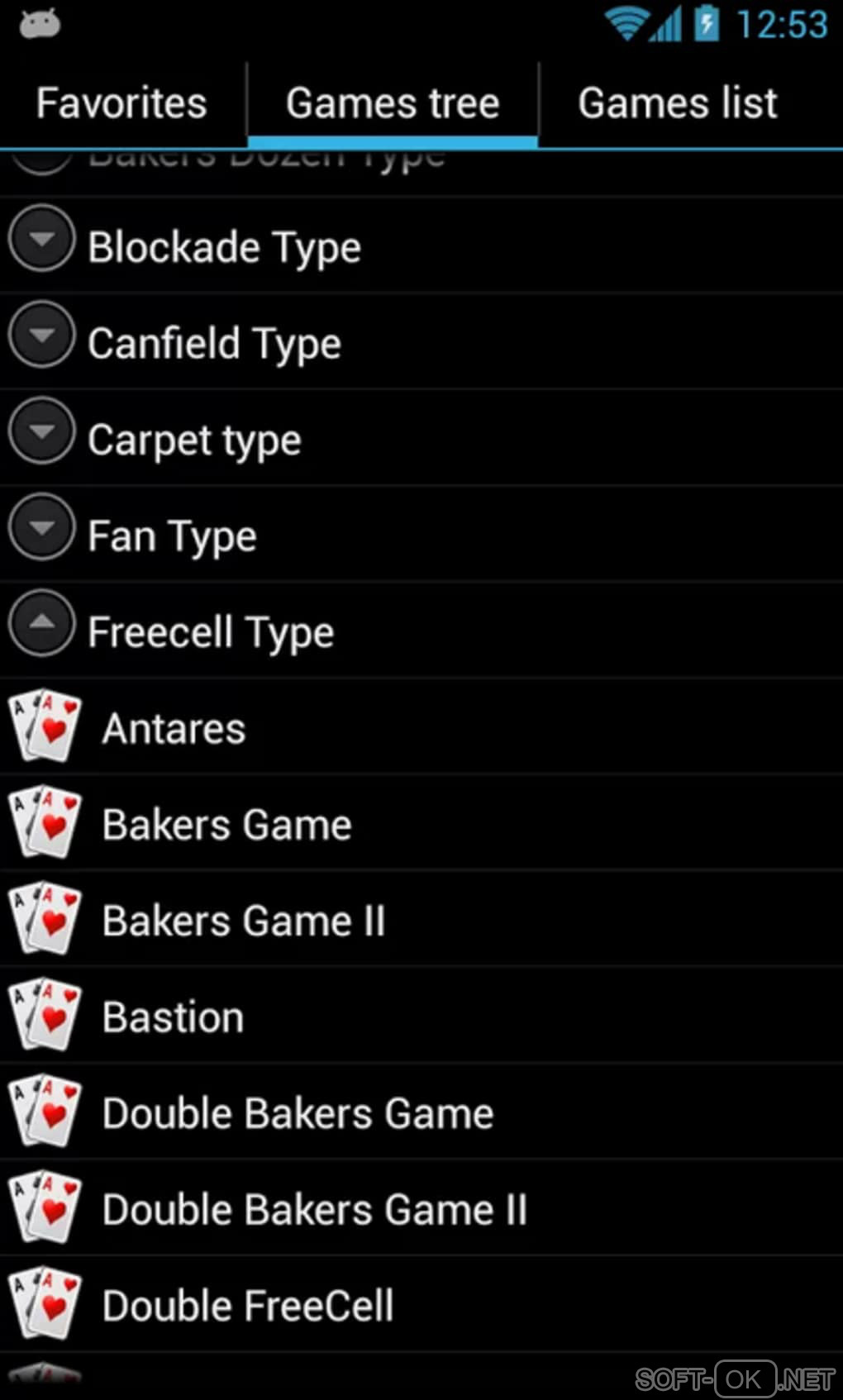
Task: Open the Antares game
Action: pyautogui.click(x=174, y=729)
